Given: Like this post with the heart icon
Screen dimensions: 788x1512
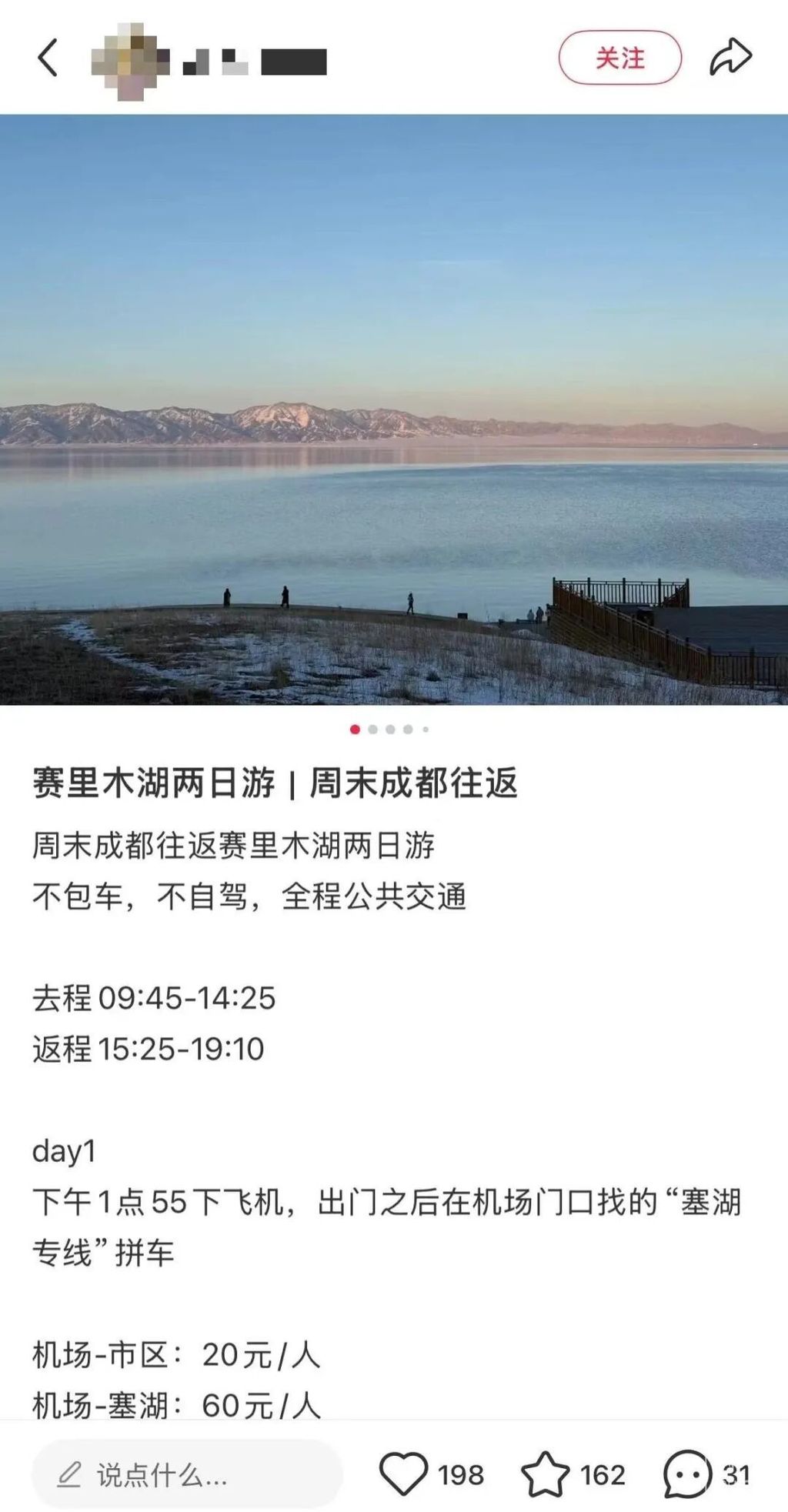Looking at the screenshot, I should pyautogui.click(x=404, y=1474).
